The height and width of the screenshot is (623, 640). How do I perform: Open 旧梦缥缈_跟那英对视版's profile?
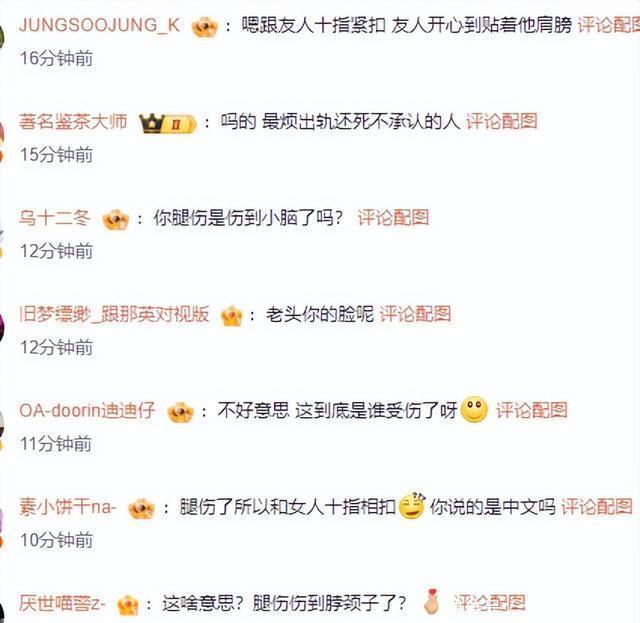coord(114,314)
